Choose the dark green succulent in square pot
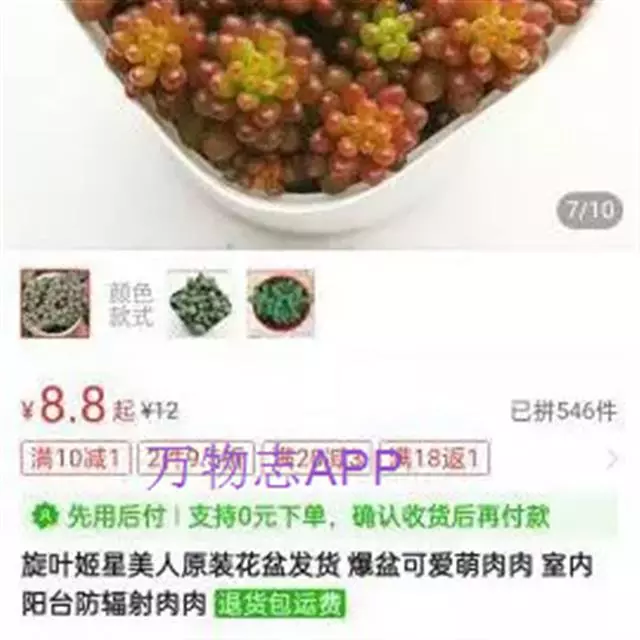Image resolution: width=640 pixels, height=640 pixels. [199, 303]
